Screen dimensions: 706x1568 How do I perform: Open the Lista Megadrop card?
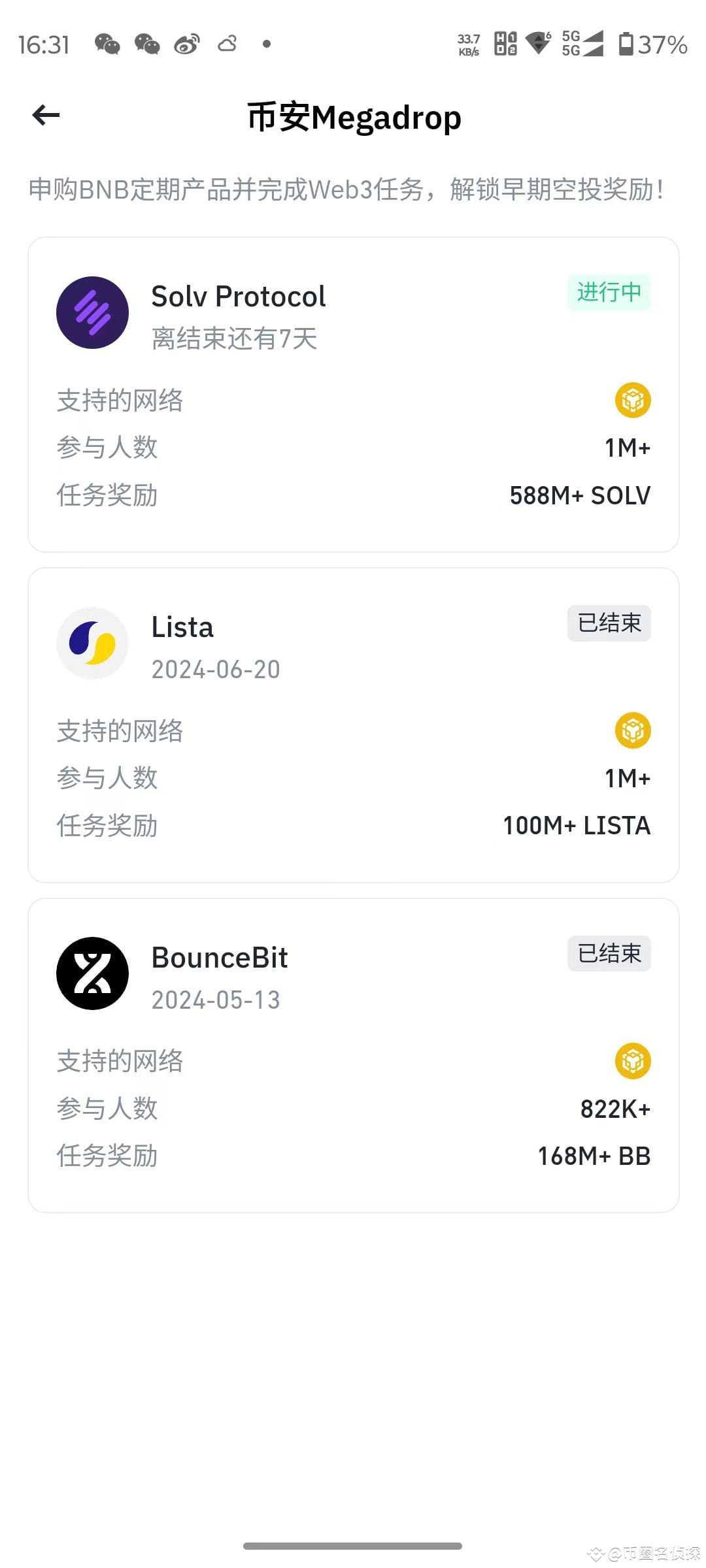pos(353,725)
